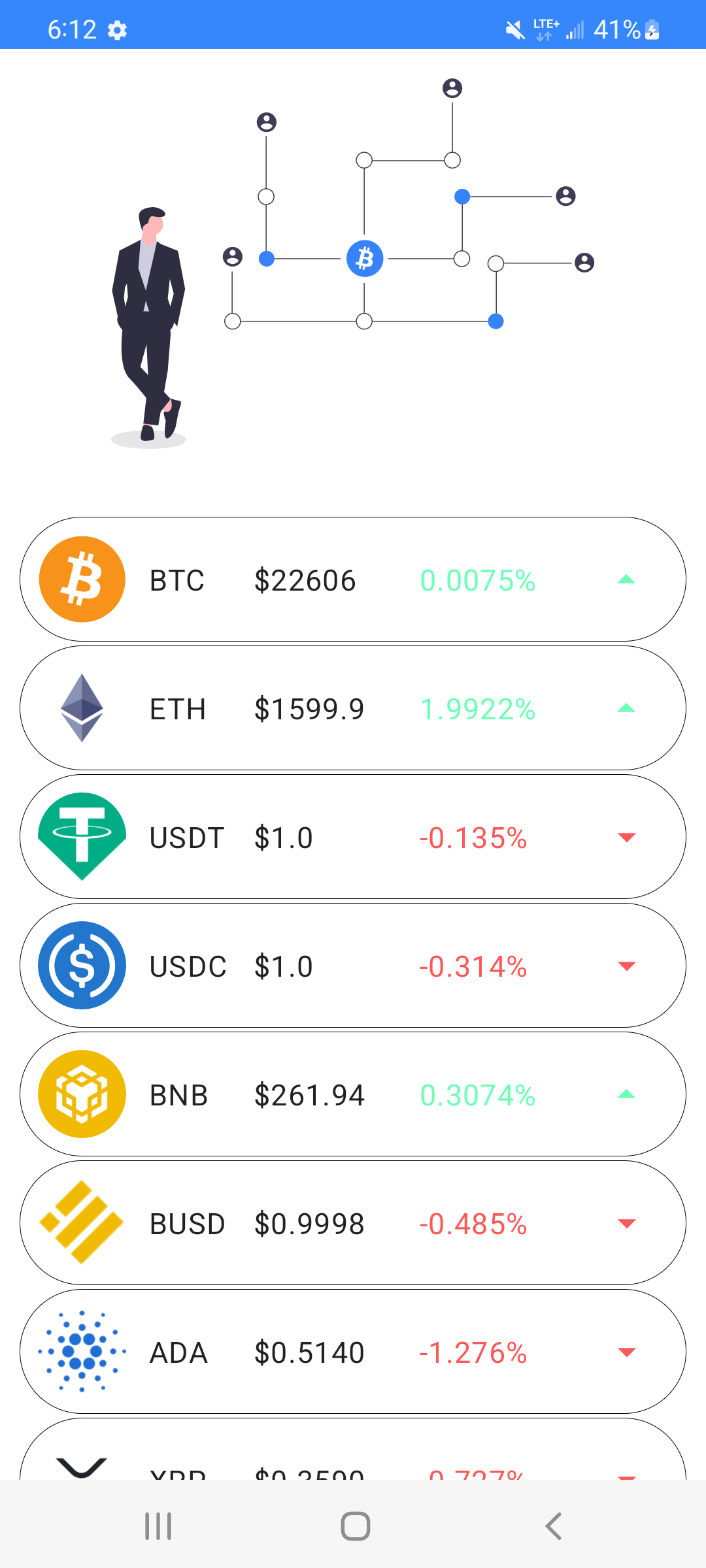Expand the USDT downward chevron
The height and width of the screenshot is (1568, 706).
[x=626, y=838]
